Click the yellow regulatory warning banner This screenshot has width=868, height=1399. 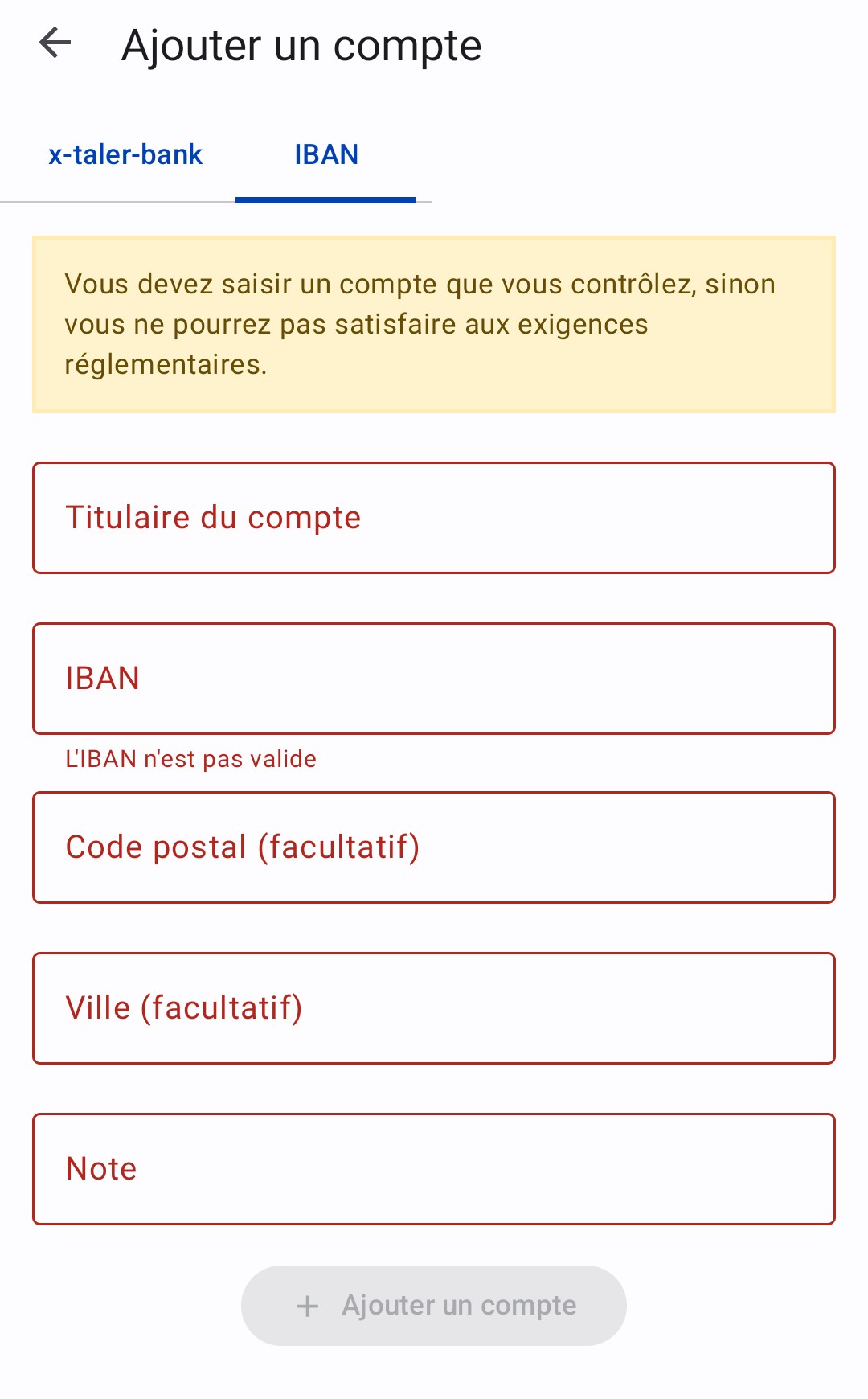434,322
